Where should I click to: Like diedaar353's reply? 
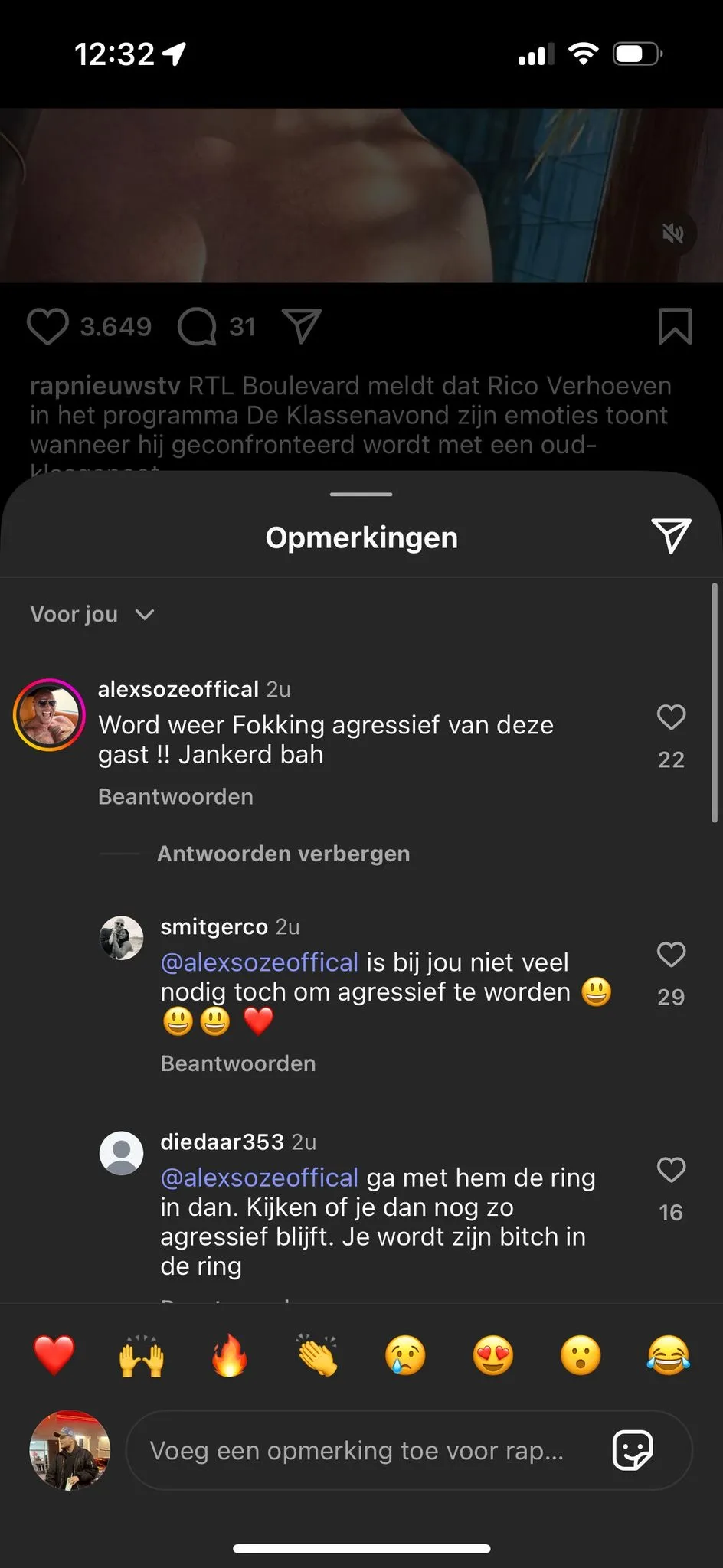pyautogui.click(x=671, y=1170)
